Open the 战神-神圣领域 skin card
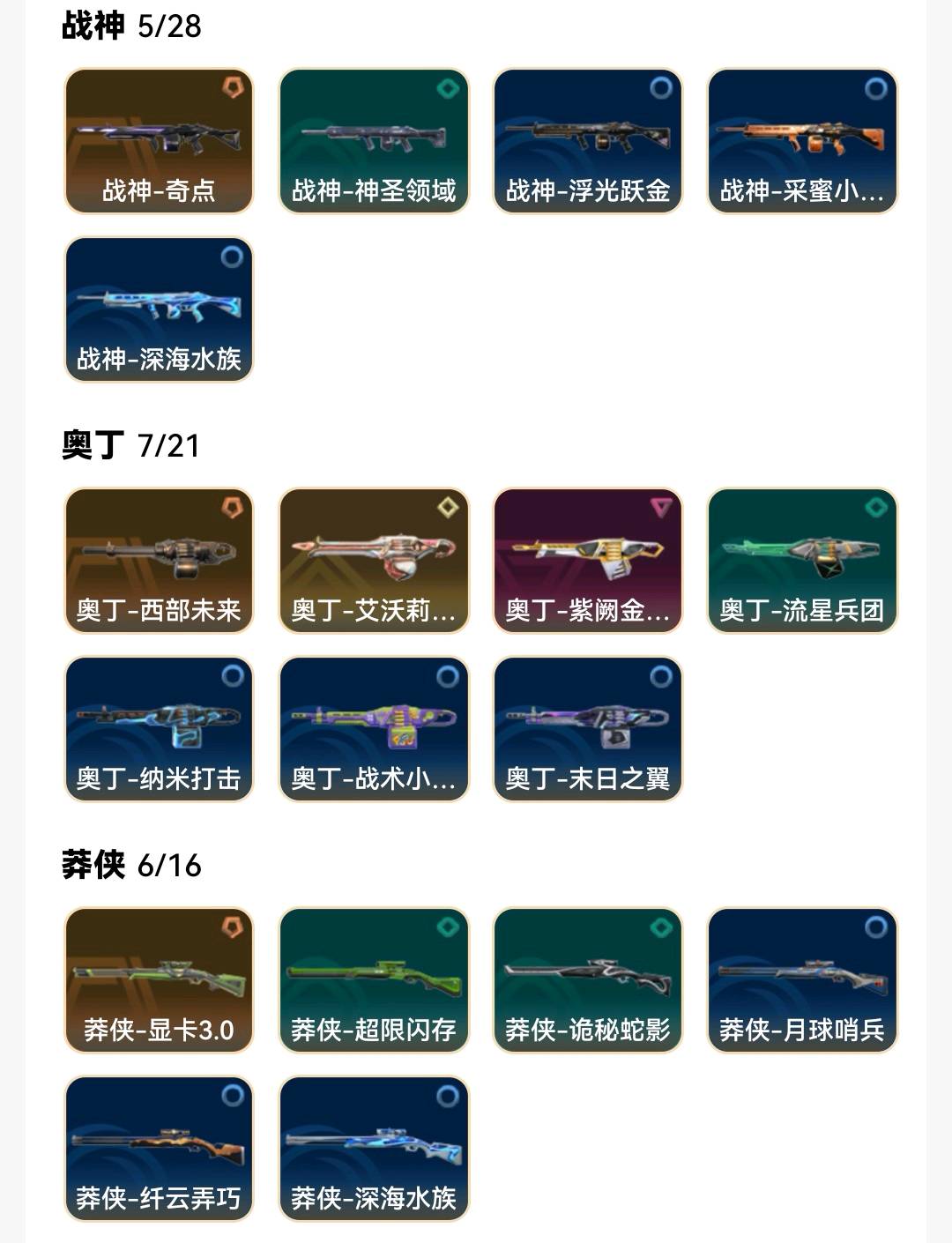The width and height of the screenshot is (952, 1243). click(374, 141)
